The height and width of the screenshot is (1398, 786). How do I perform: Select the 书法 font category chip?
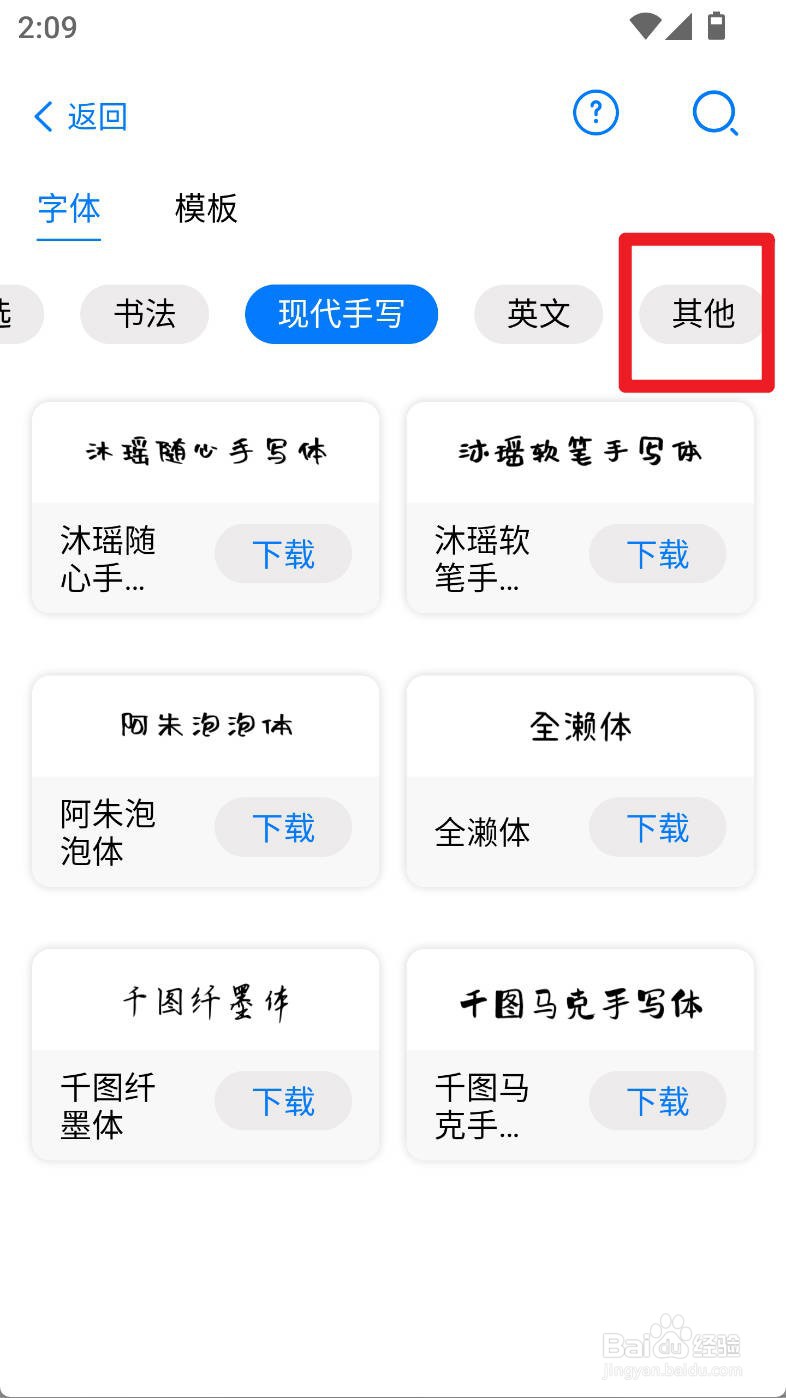144,313
